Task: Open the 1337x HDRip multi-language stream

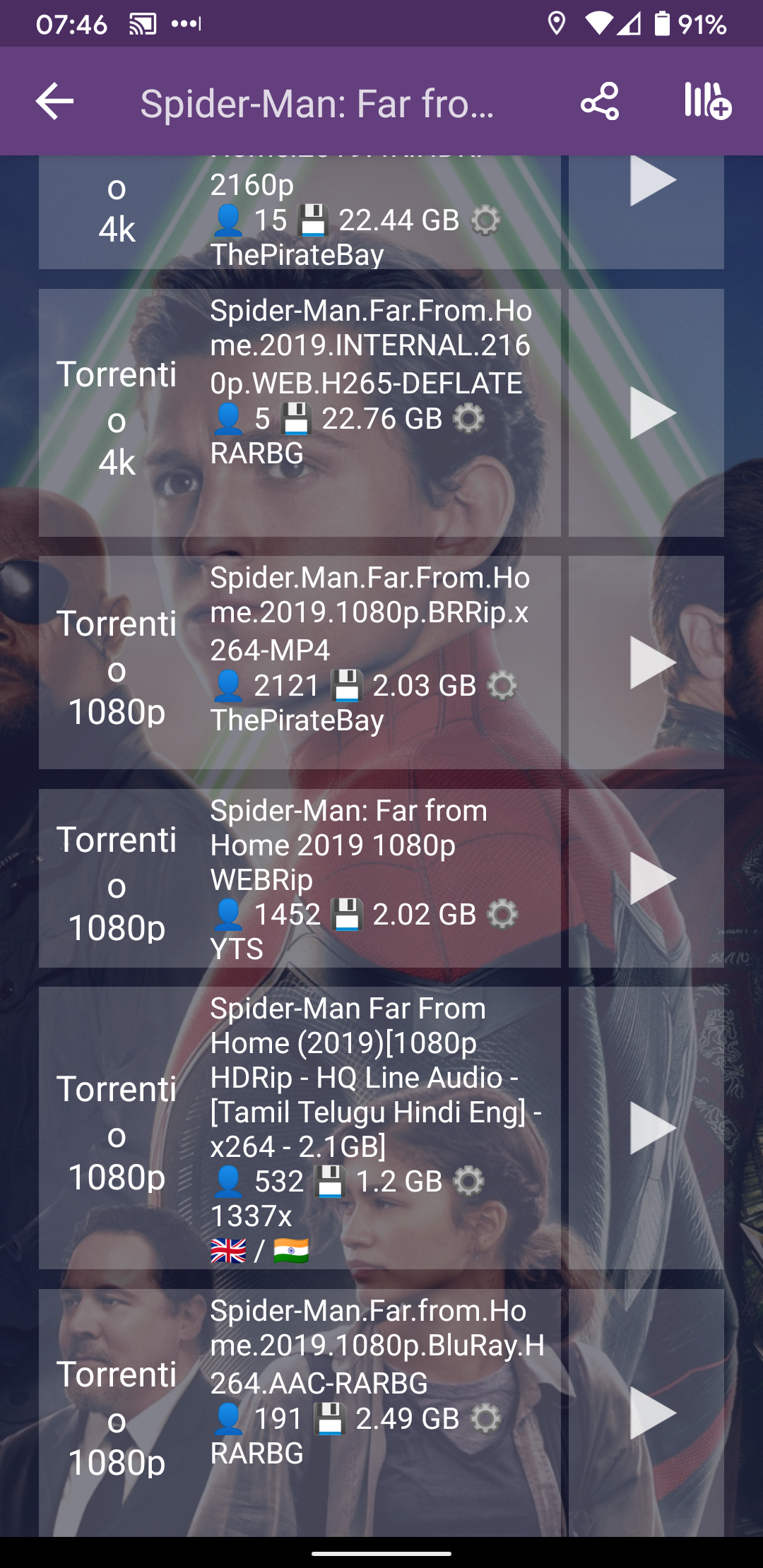Action: [300, 1128]
